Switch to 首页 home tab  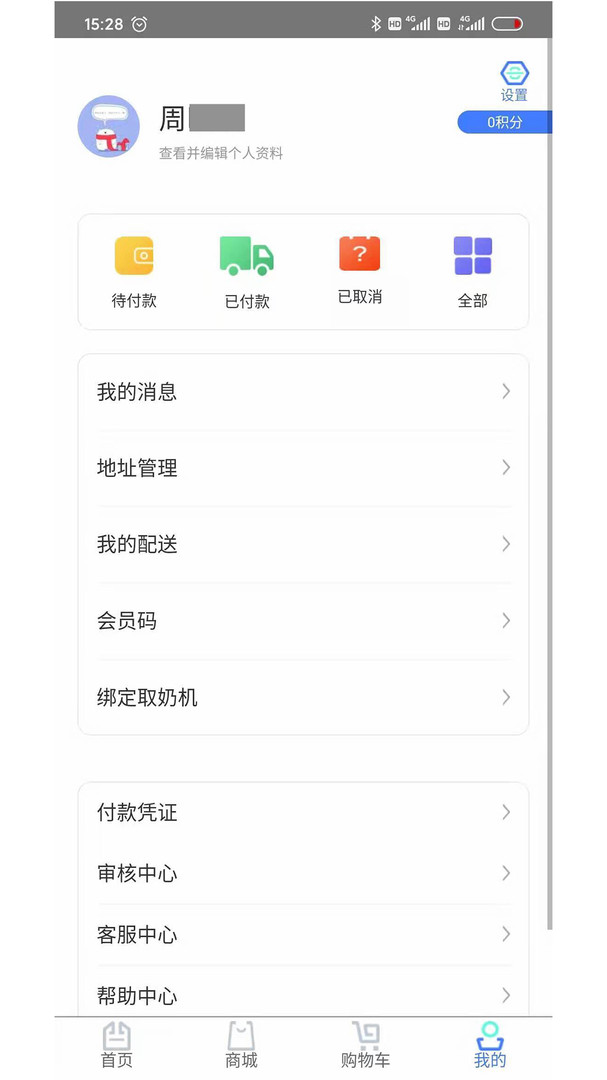click(117, 1046)
